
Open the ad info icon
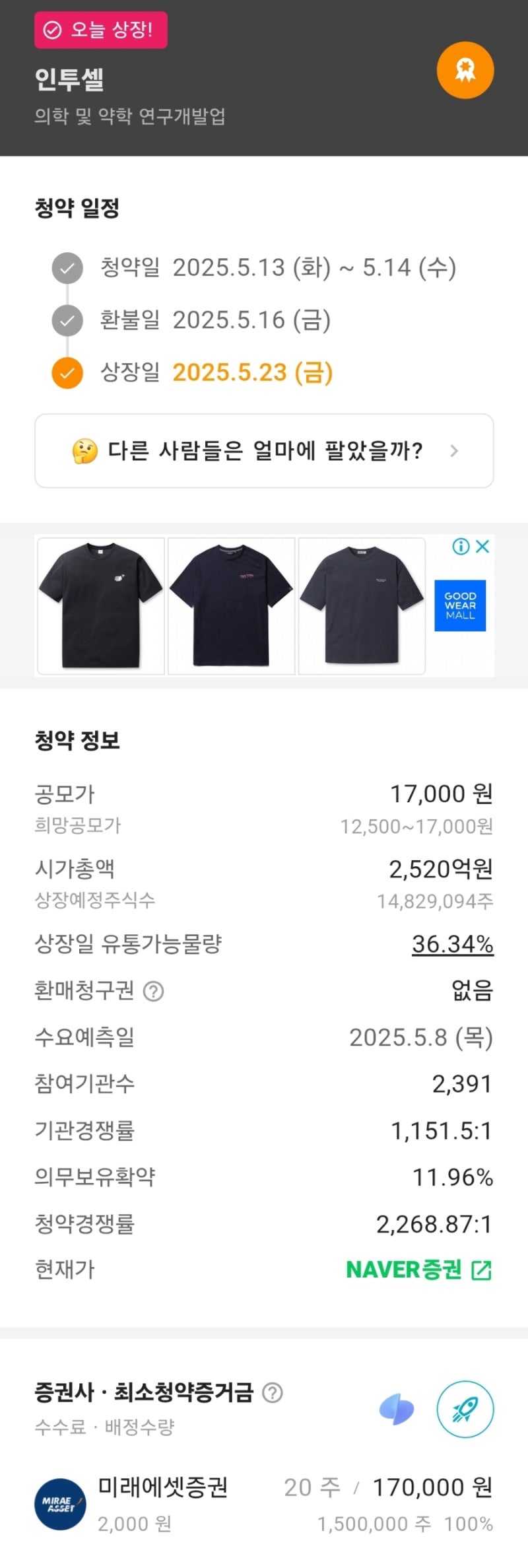460,546
